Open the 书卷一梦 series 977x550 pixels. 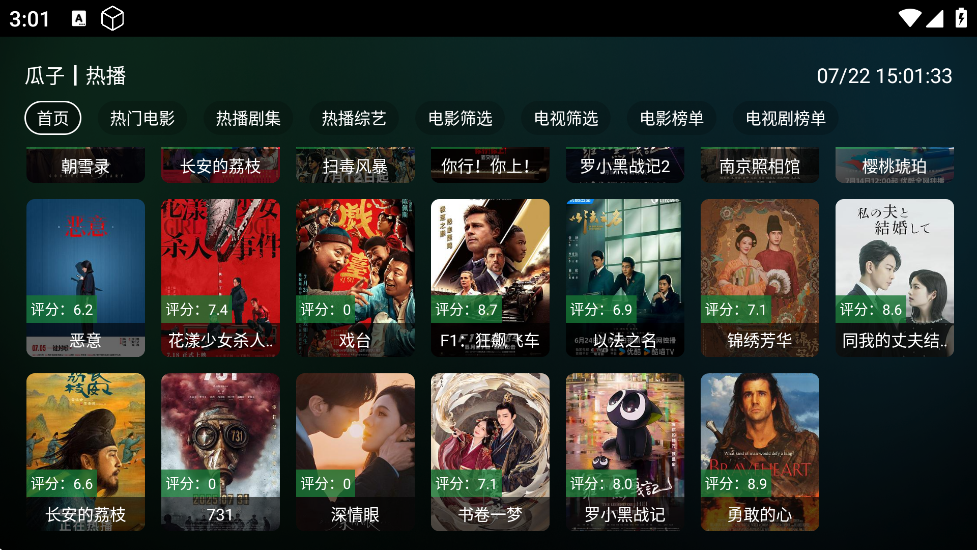coord(490,451)
